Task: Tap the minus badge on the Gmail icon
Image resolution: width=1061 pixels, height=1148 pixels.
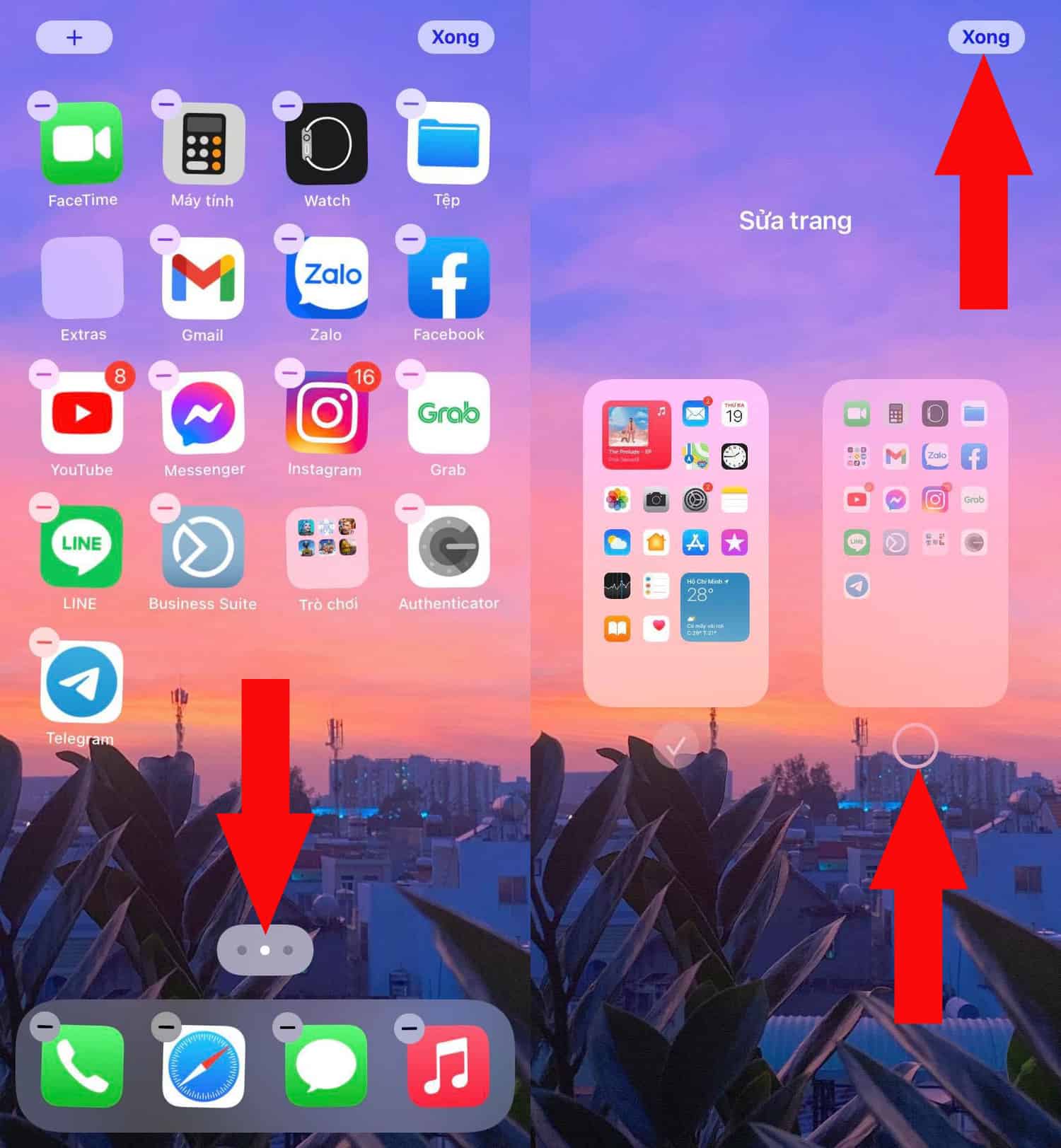Action: coord(165,240)
